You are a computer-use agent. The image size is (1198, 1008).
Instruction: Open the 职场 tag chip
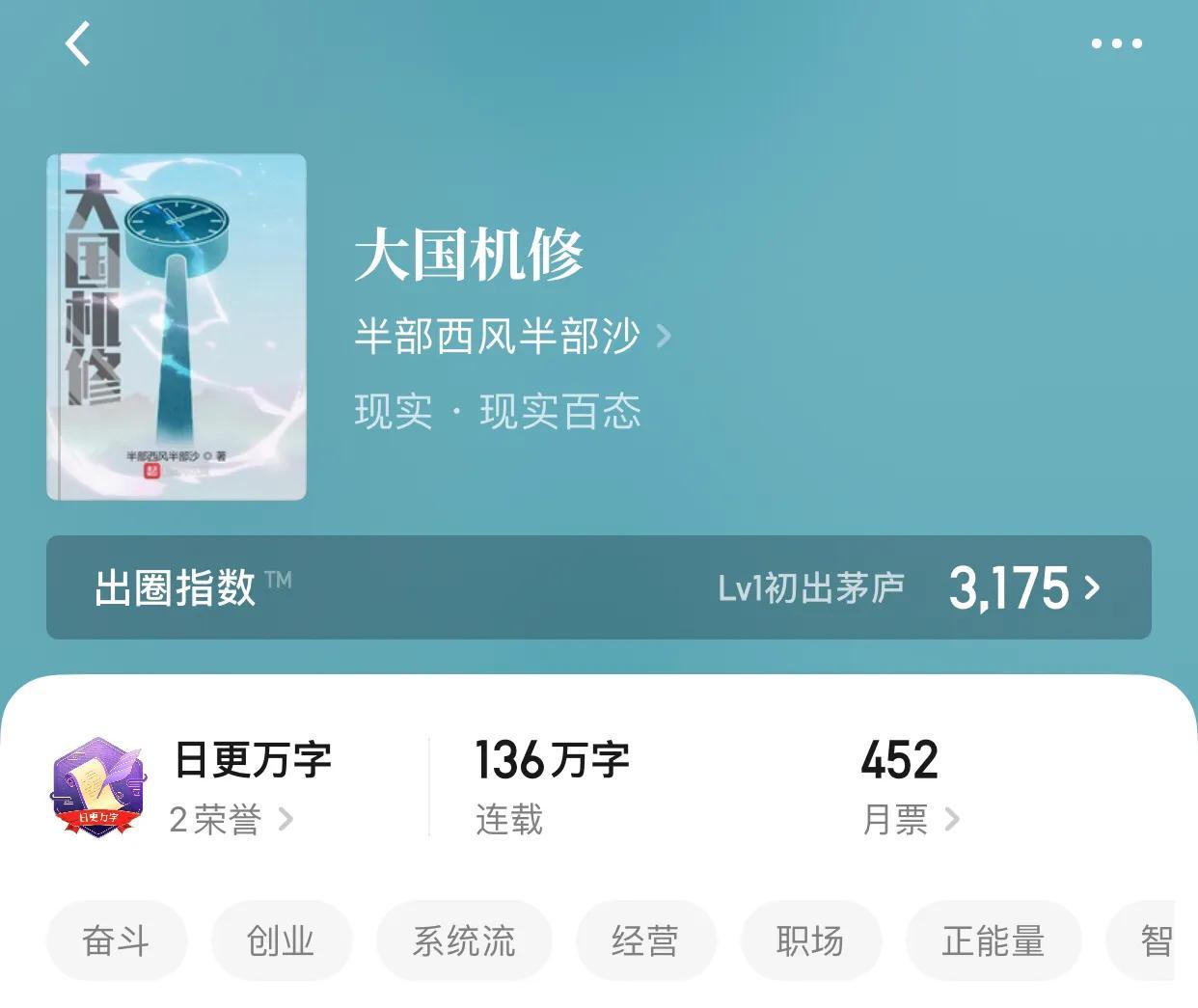click(x=810, y=940)
